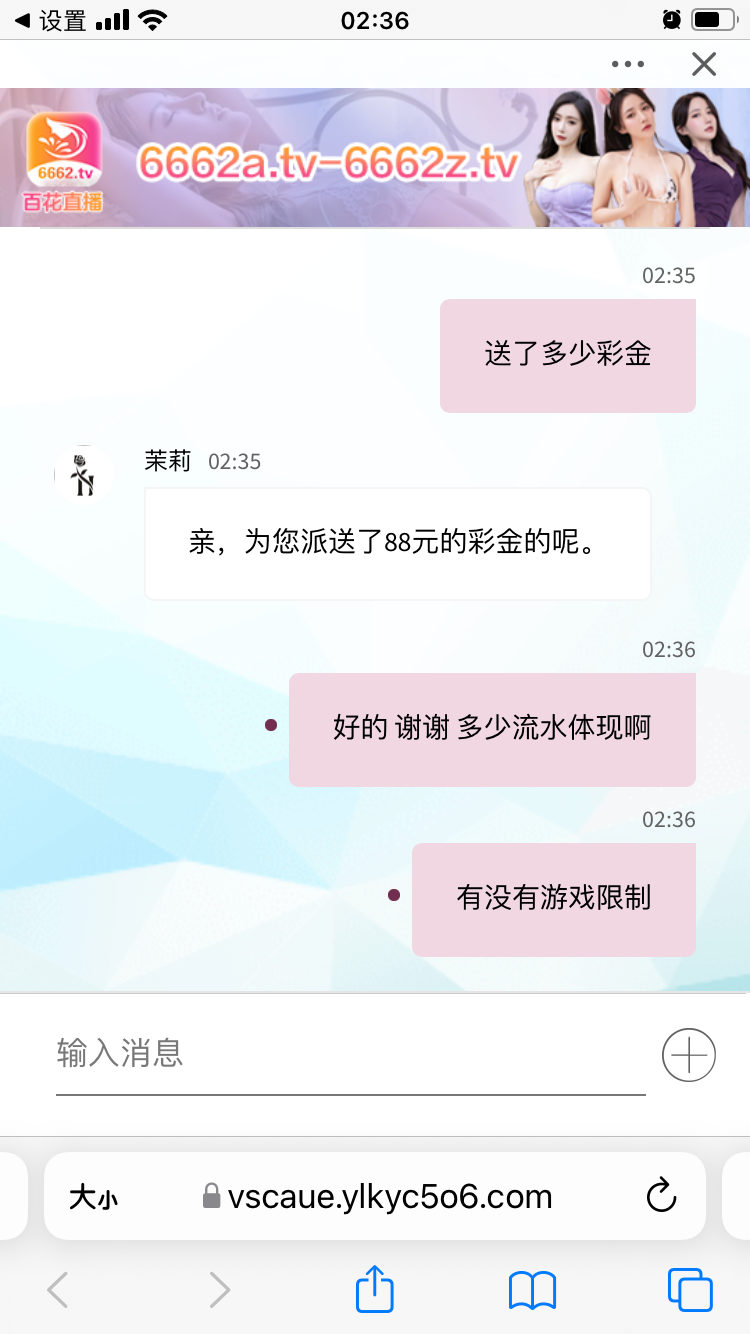Share this page

click(375, 1289)
